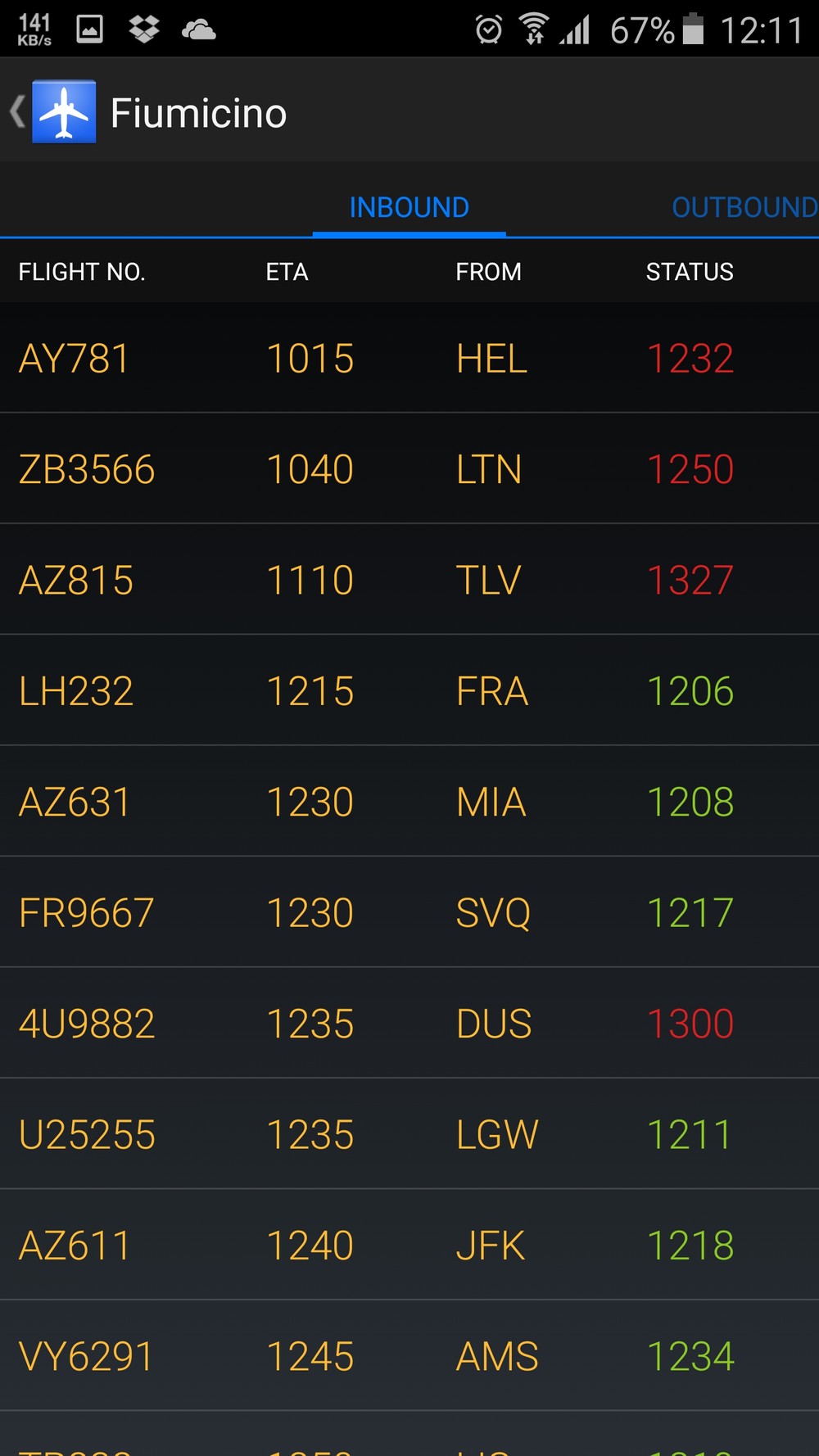The height and width of the screenshot is (1456, 819).
Task: Select the INBOUND tab
Action: pyautogui.click(x=409, y=207)
